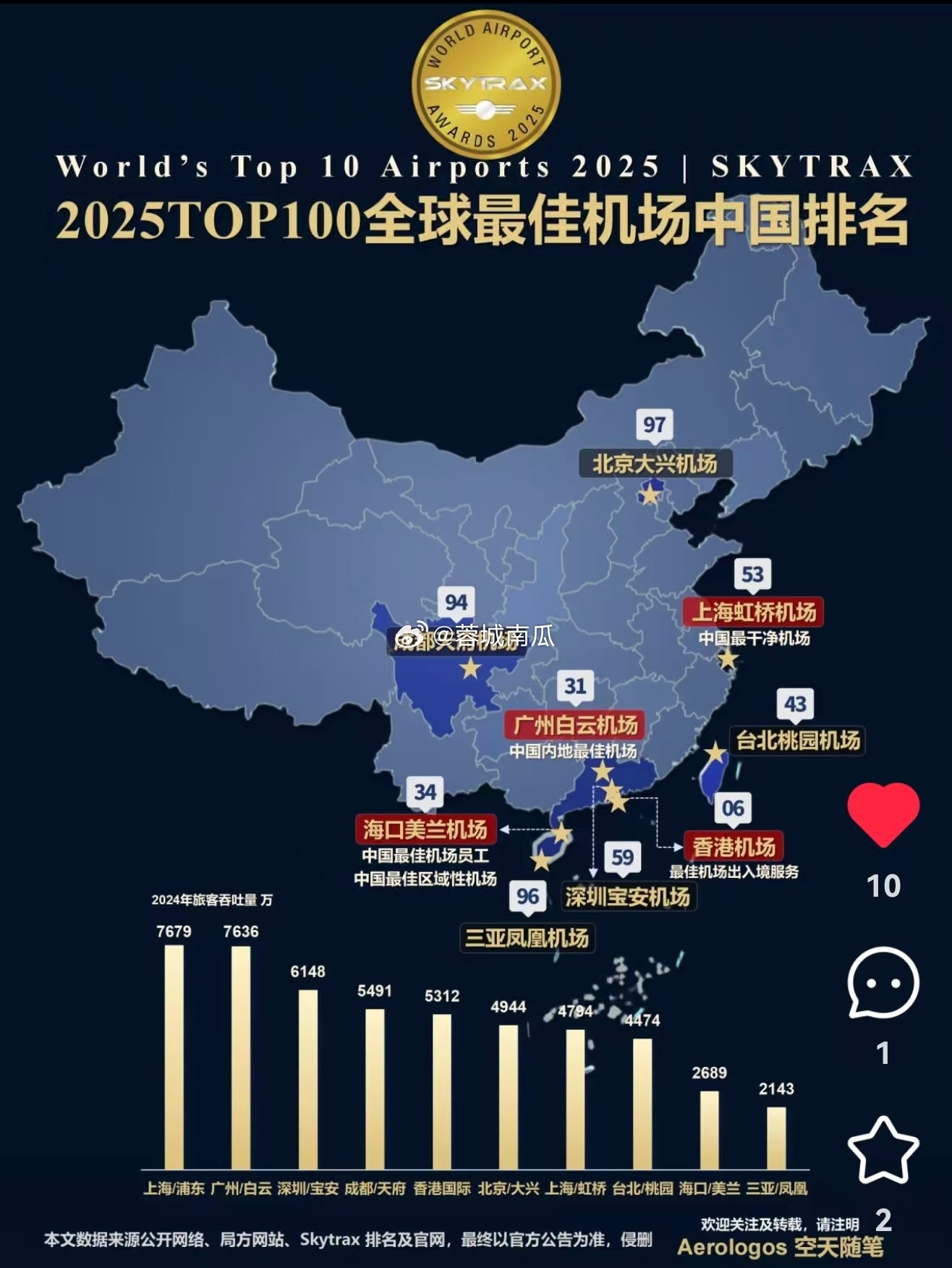Select the 上海/浦东 bar showing 7679
The image size is (952, 1268).
[174, 1057]
